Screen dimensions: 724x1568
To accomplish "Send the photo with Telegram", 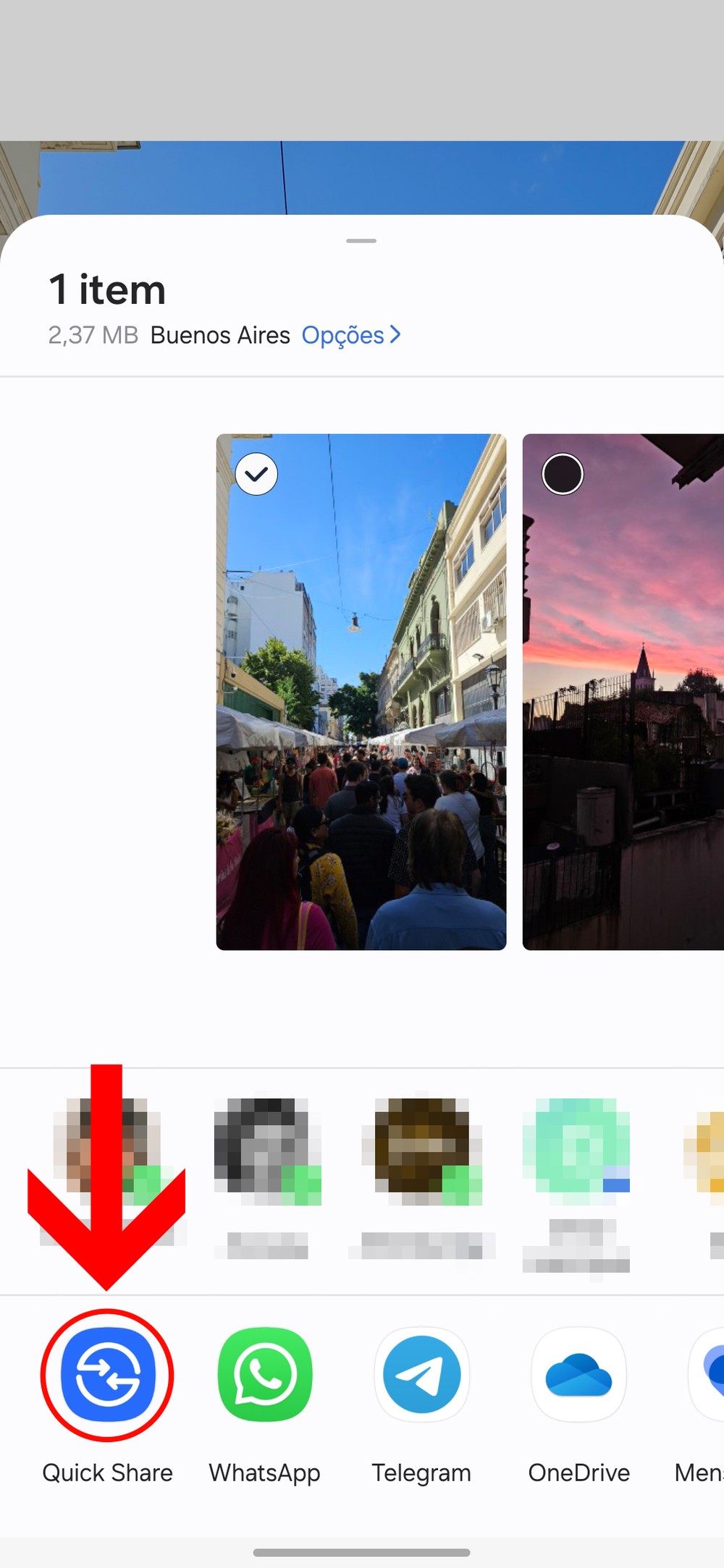I will [x=422, y=1375].
